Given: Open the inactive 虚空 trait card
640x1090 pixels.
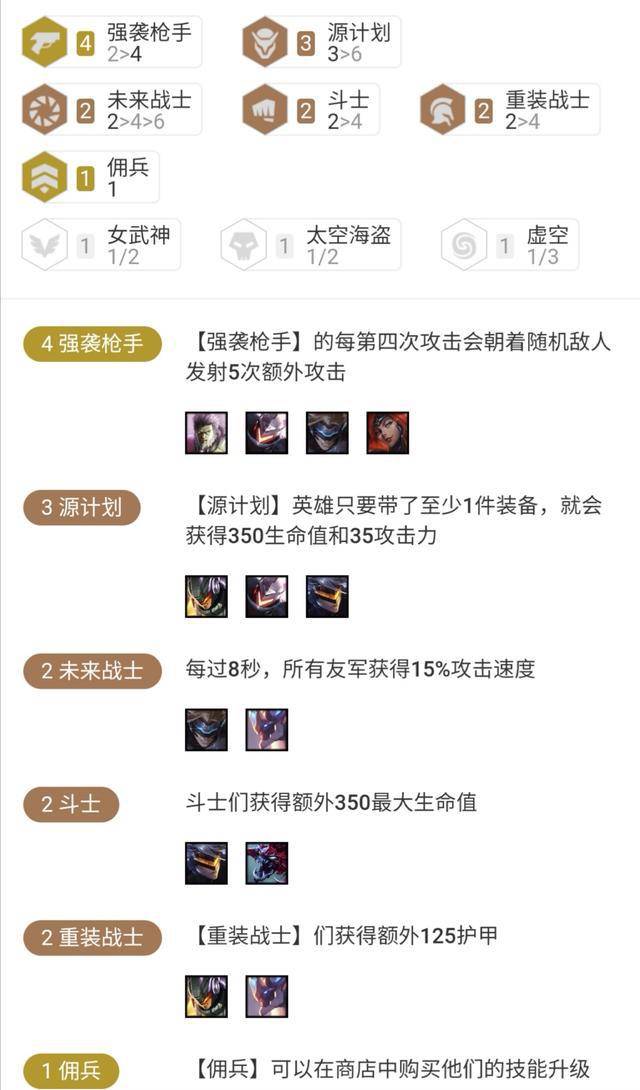Looking at the screenshot, I should [510, 245].
